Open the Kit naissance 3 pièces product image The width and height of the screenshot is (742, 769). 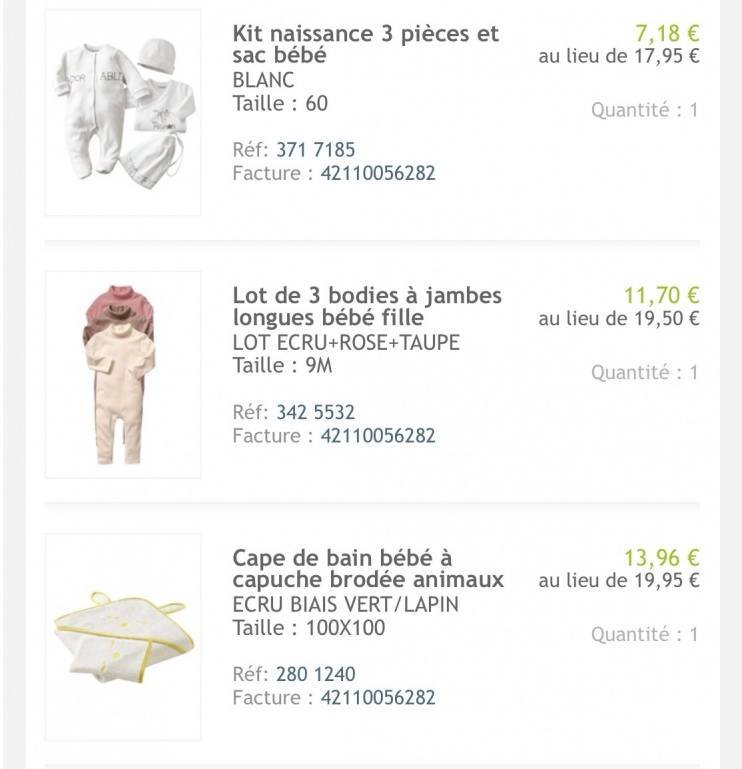tap(123, 112)
